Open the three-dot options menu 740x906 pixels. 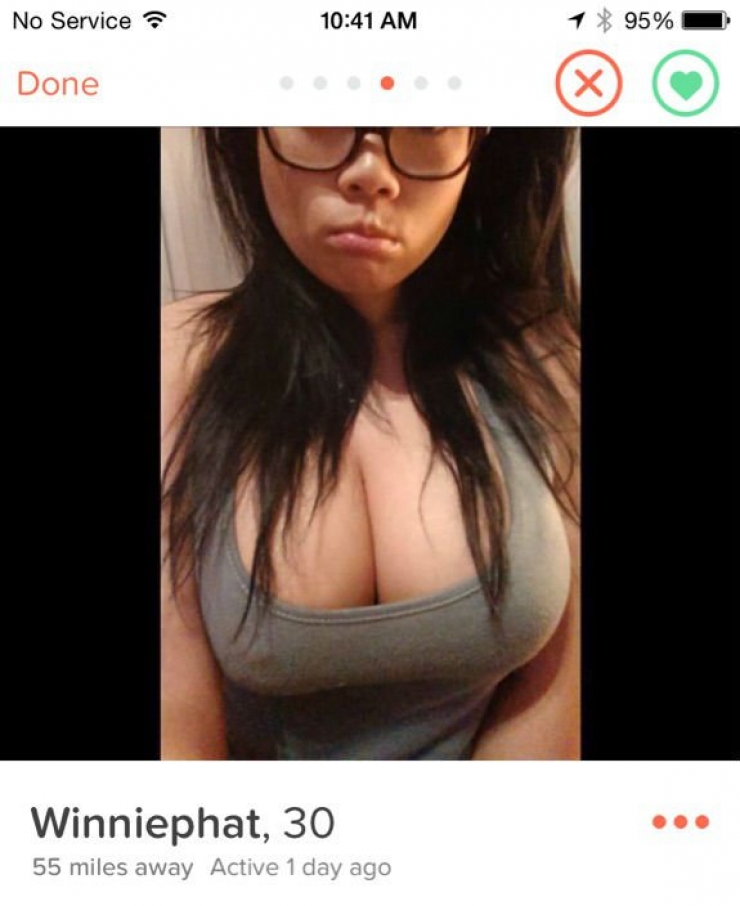tap(680, 822)
